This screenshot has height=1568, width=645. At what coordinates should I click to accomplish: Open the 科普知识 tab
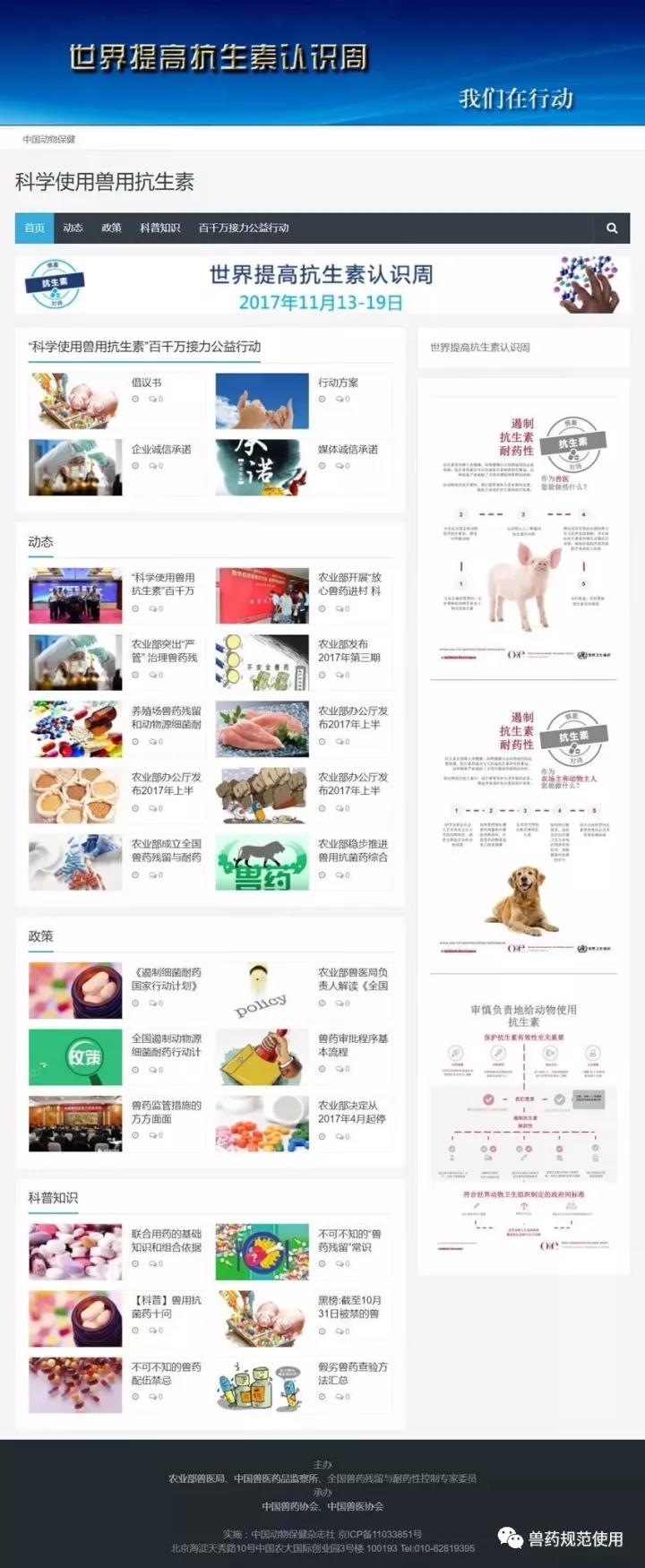159,228
